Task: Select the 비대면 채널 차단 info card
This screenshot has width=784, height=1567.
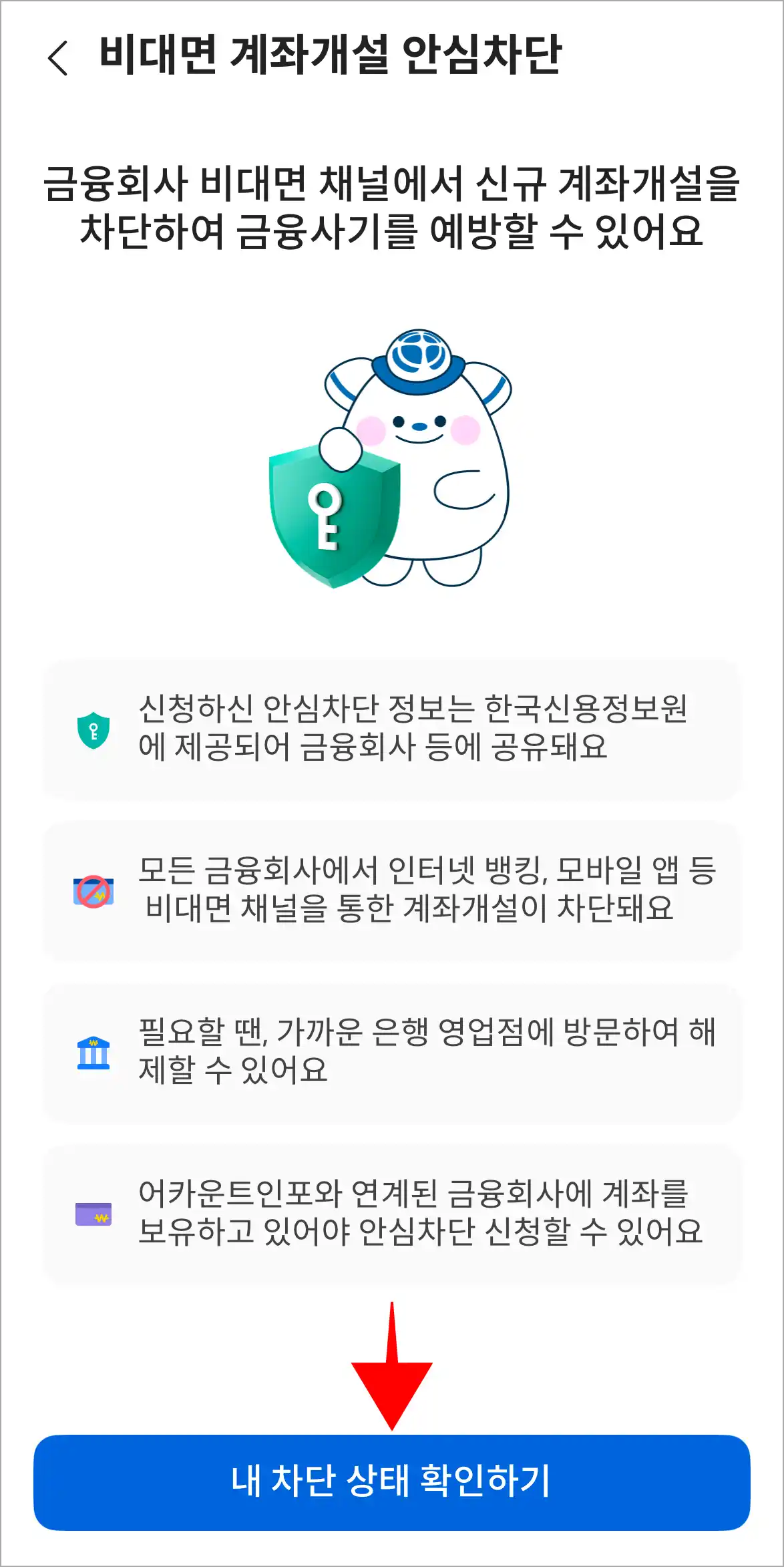Action: (x=392, y=893)
